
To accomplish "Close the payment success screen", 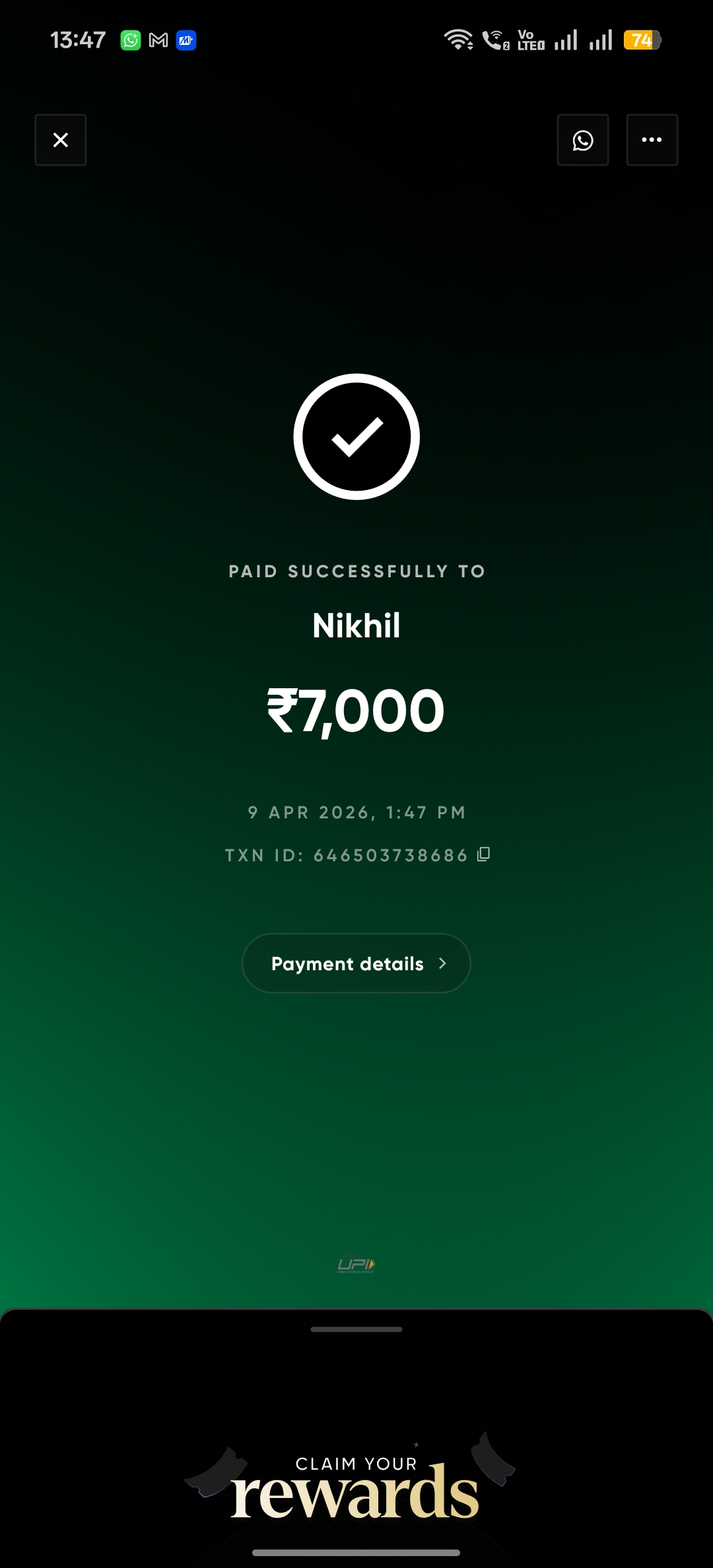I will coord(61,140).
